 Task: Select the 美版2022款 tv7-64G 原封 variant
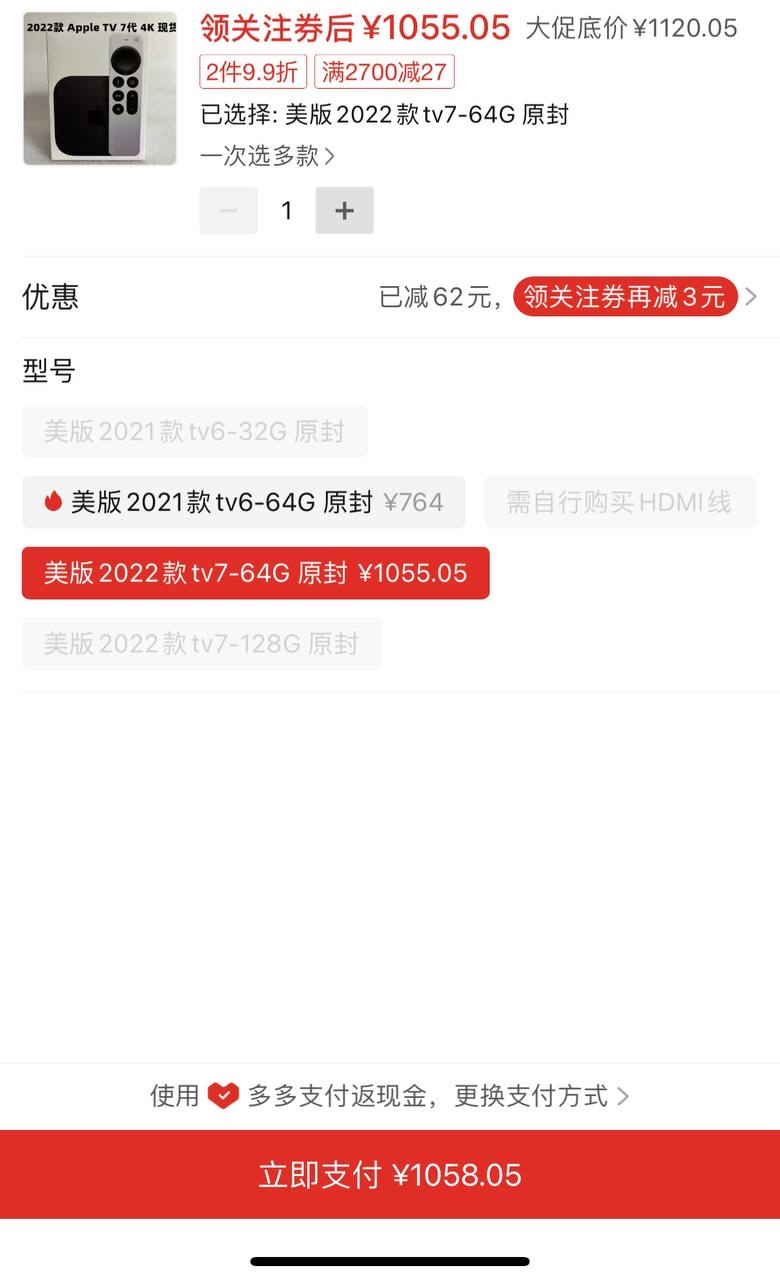(254, 573)
